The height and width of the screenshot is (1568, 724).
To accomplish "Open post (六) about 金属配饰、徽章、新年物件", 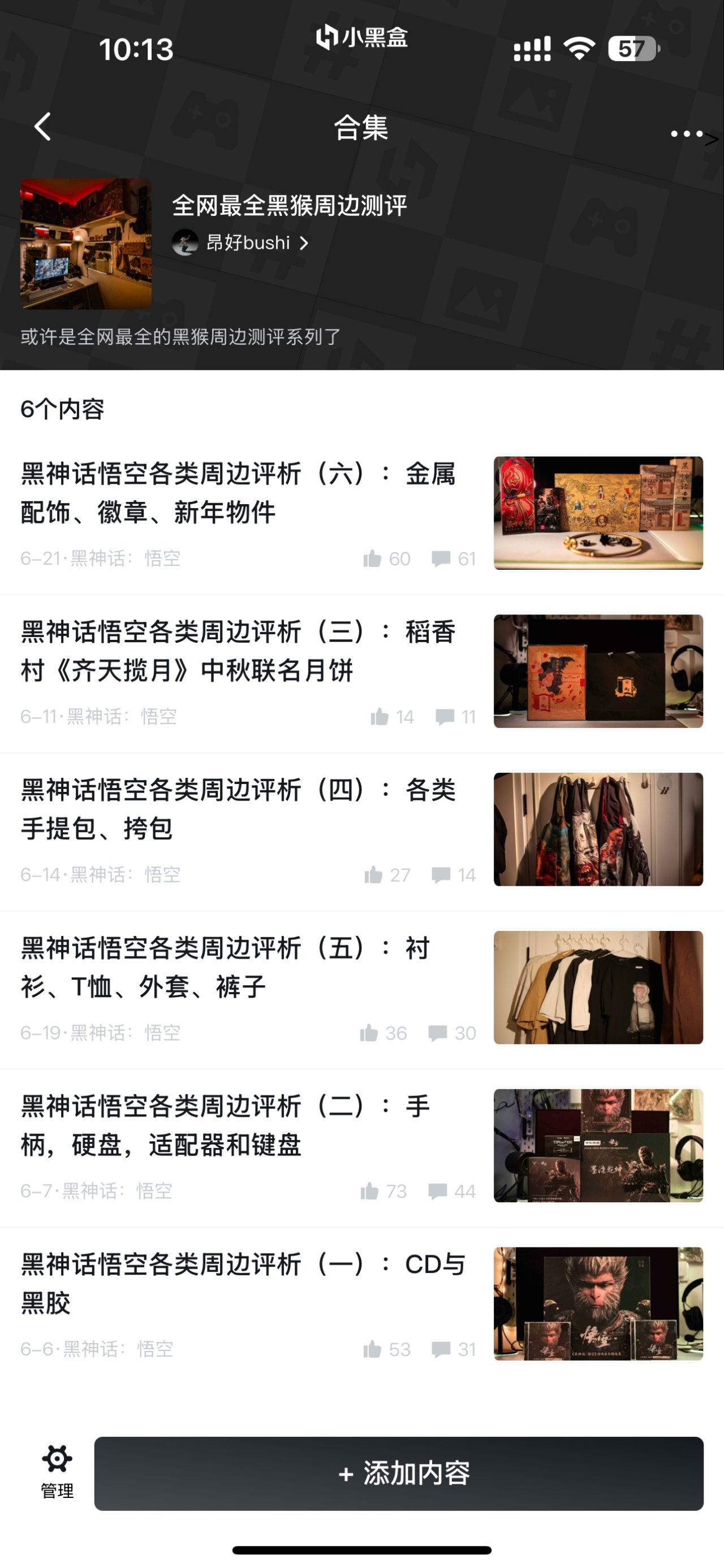I will click(238, 493).
